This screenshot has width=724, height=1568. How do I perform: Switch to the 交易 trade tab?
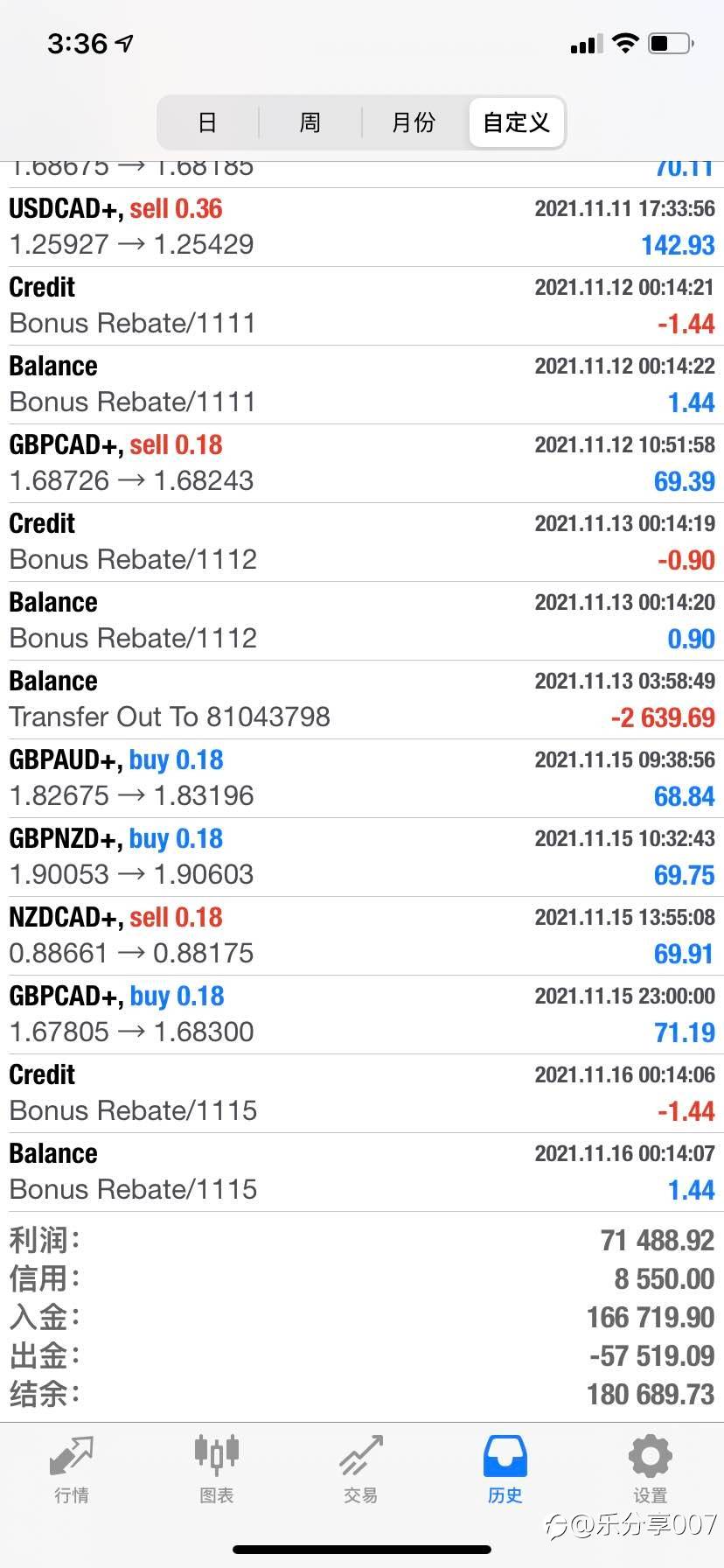[360, 1469]
